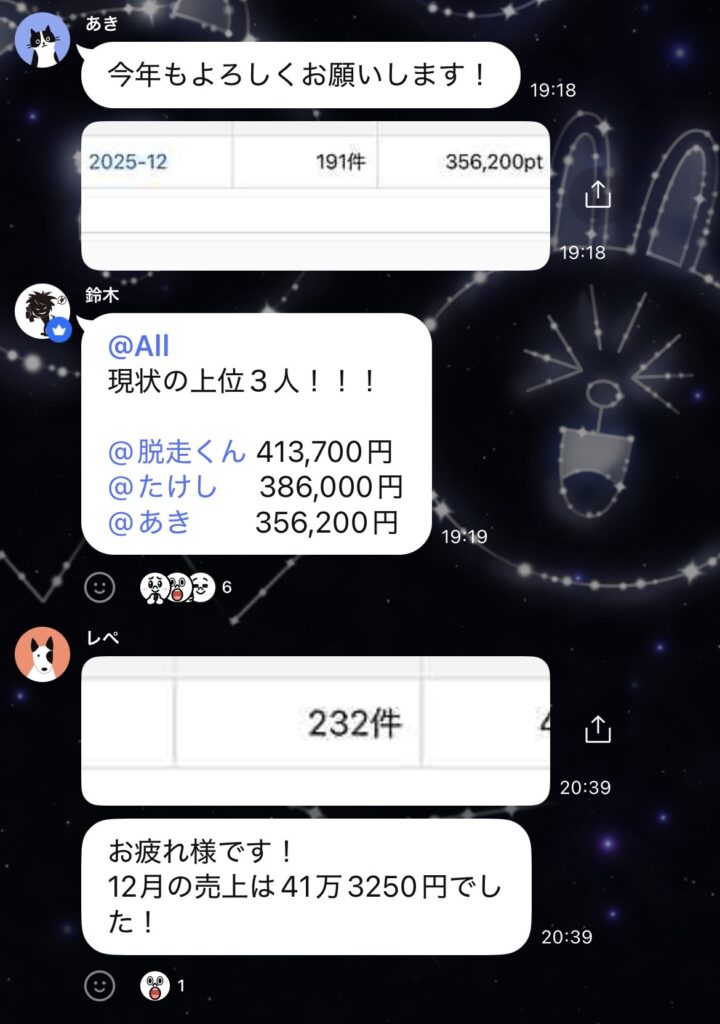Share レペ's 232件 screenshot image
Viewport: 720px width, 1024px height.
tap(597, 729)
